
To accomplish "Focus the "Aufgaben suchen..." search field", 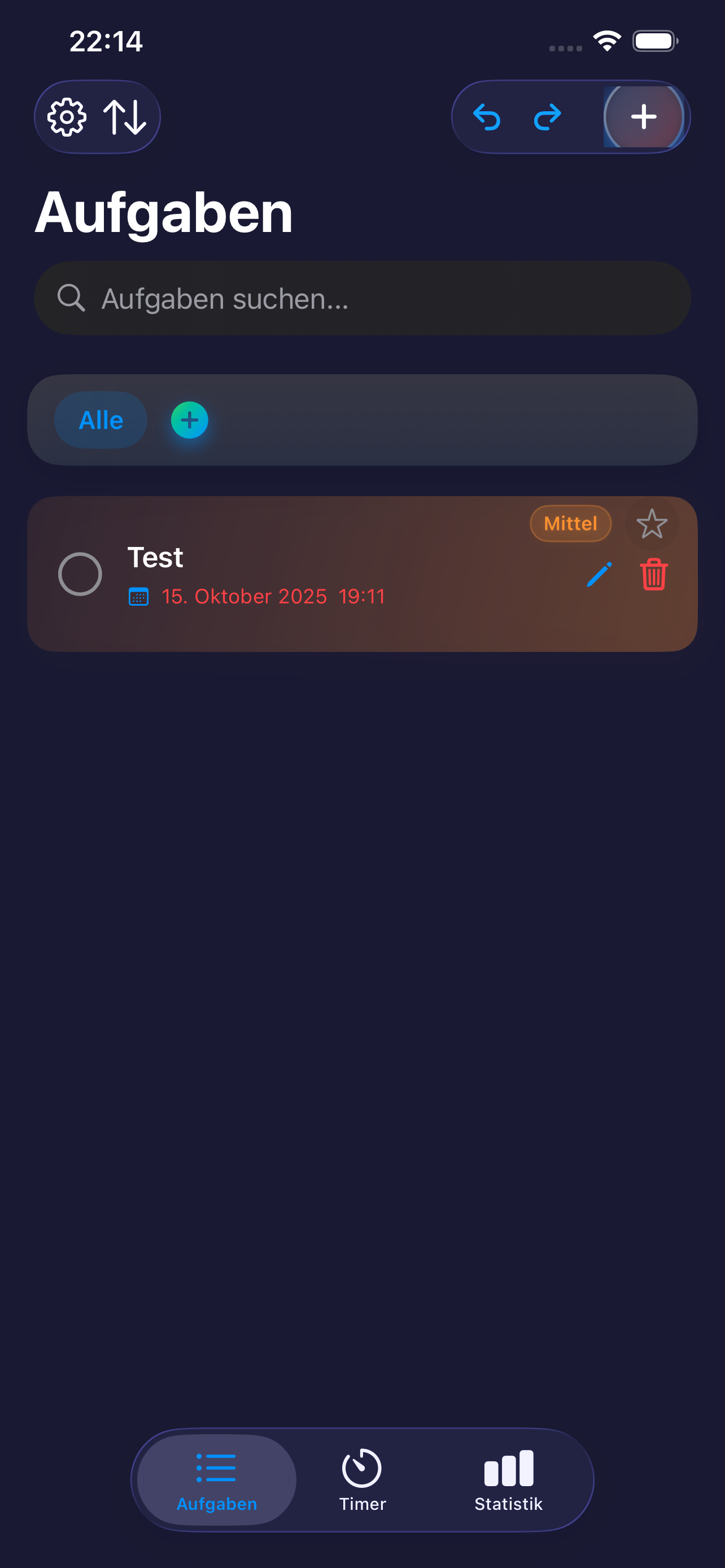I will point(362,298).
